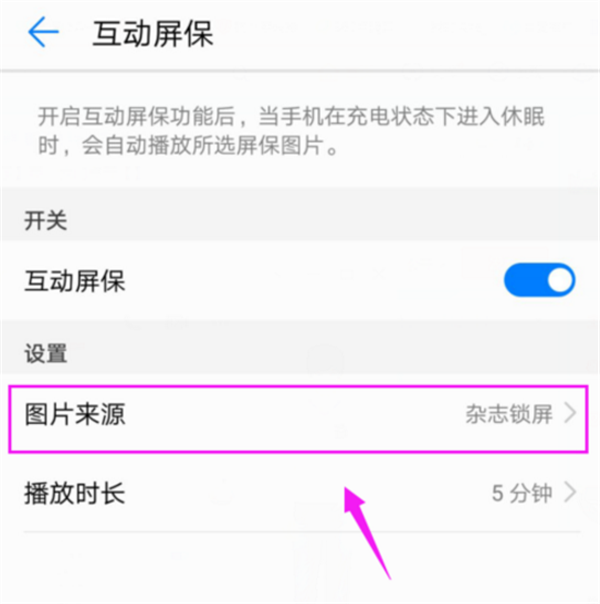Go back using the arrow
600x604 pixels.
pyautogui.click(x=43, y=33)
